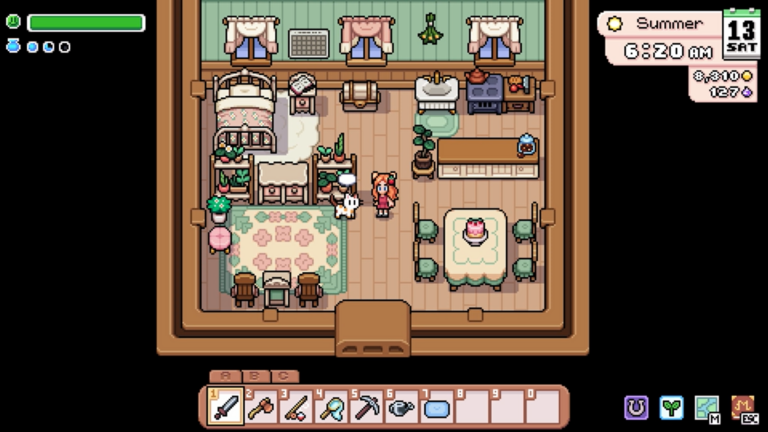768x432 pixels.
Task: Select the watering can in slot 6
Action: coord(401,408)
